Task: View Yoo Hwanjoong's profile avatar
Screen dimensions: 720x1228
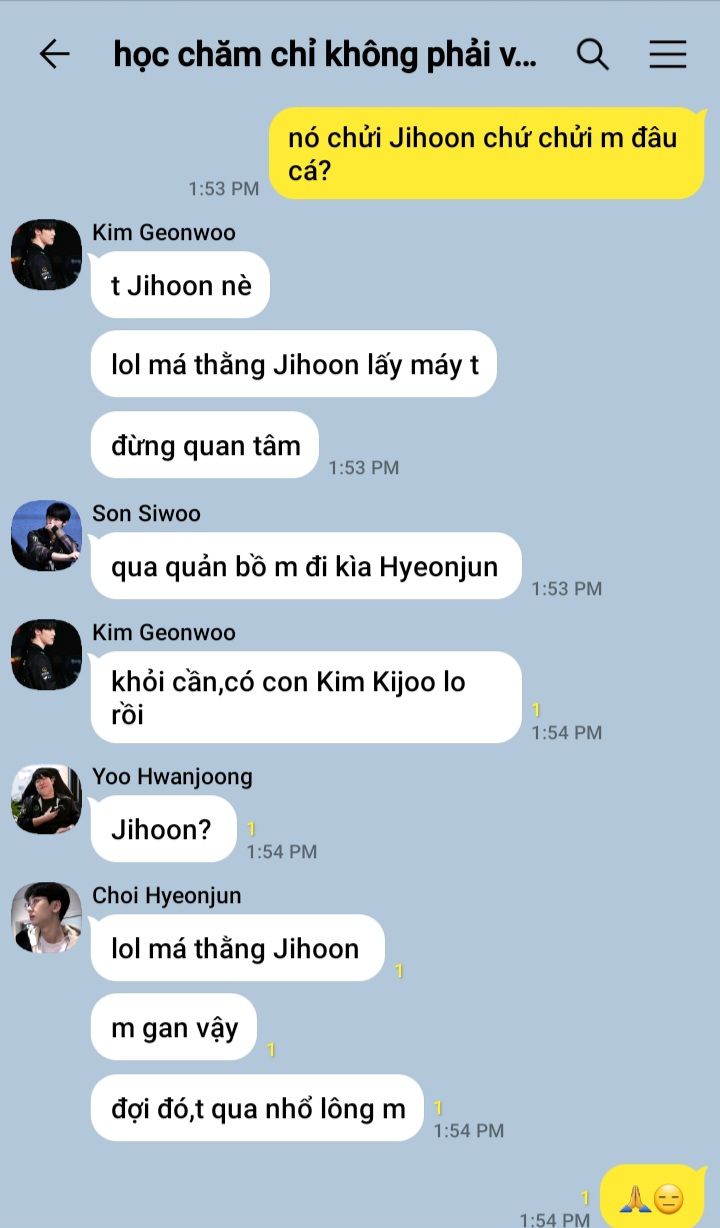Action: (x=46, y=799)
